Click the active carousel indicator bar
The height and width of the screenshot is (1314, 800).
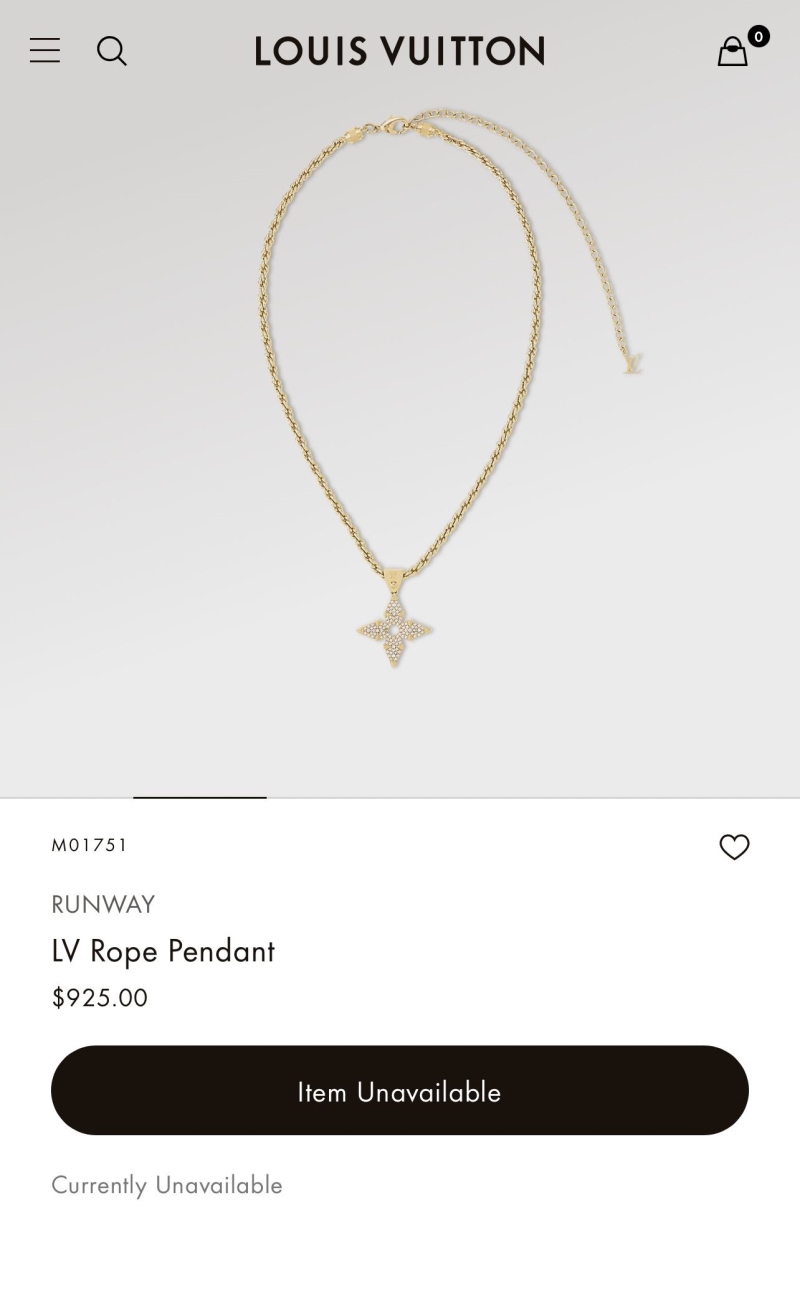tap(199, 799)
